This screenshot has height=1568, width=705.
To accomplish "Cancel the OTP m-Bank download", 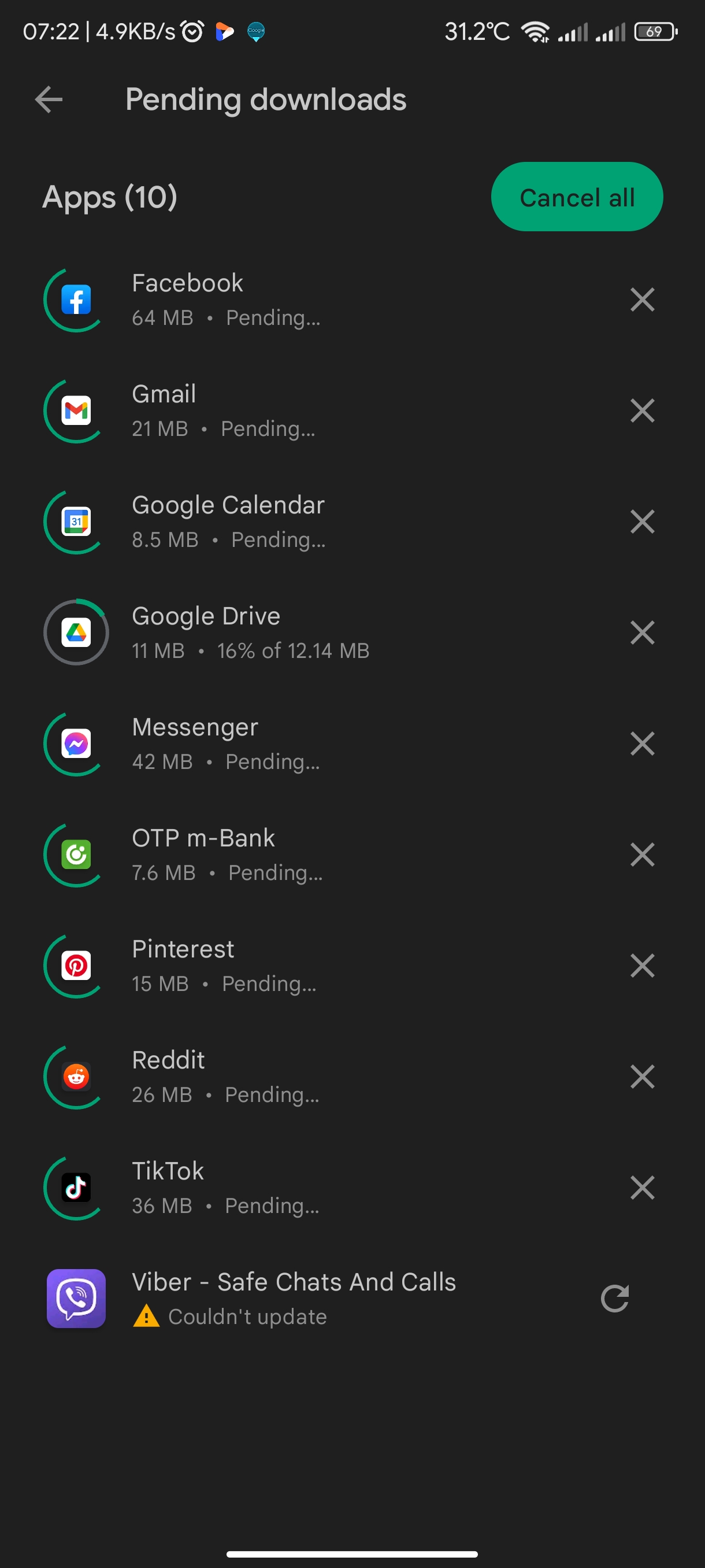I will (642, 855).
